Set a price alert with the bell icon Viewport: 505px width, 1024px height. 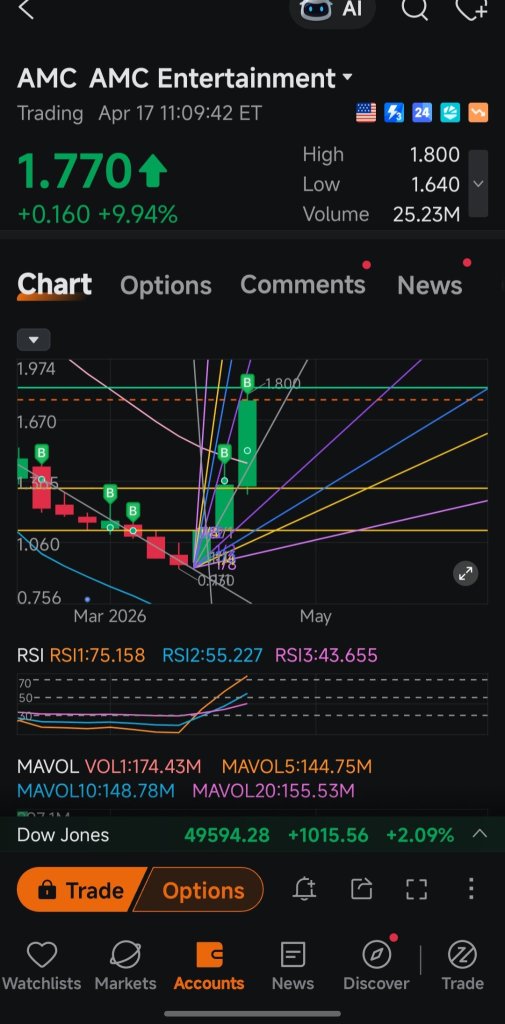pos(304,889)
